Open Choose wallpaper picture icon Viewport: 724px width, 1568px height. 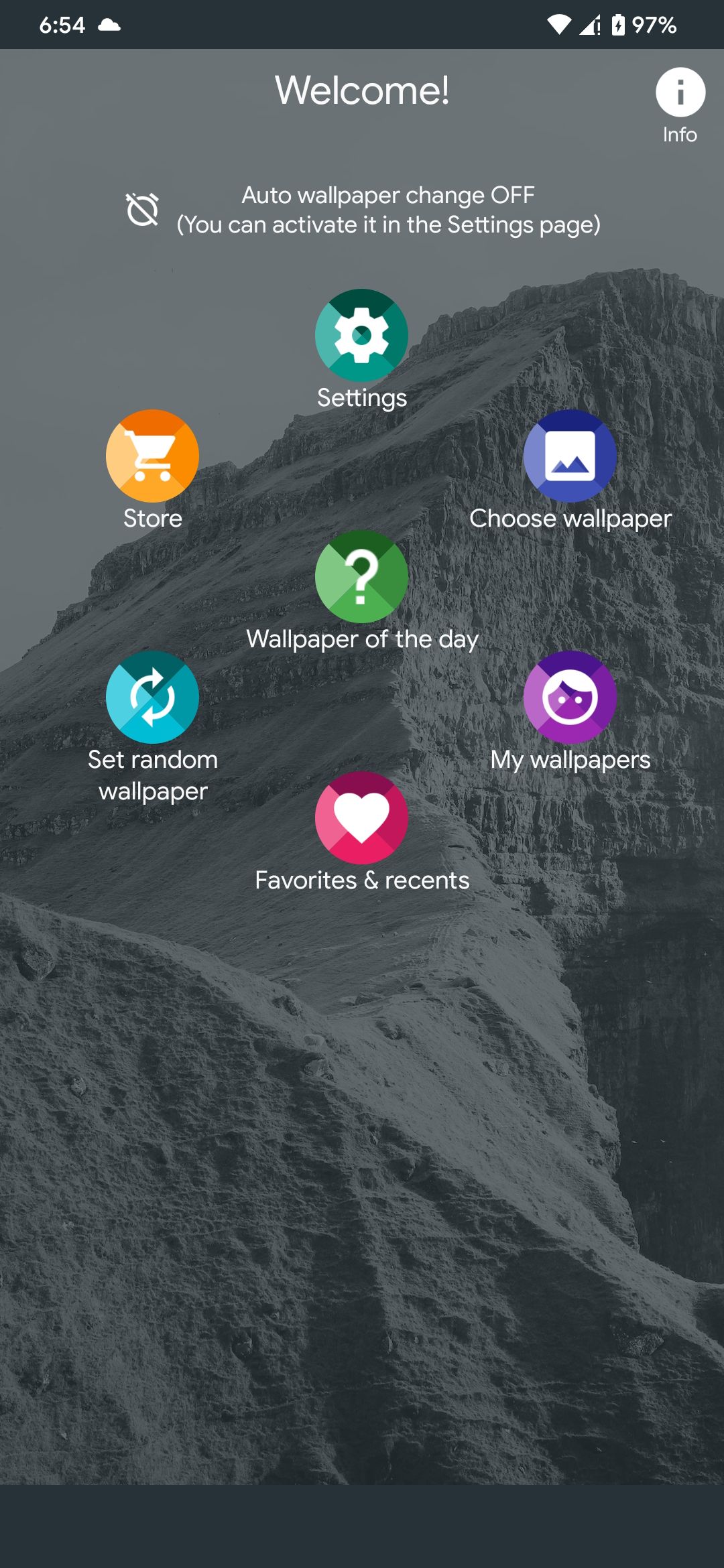[570, 456]
